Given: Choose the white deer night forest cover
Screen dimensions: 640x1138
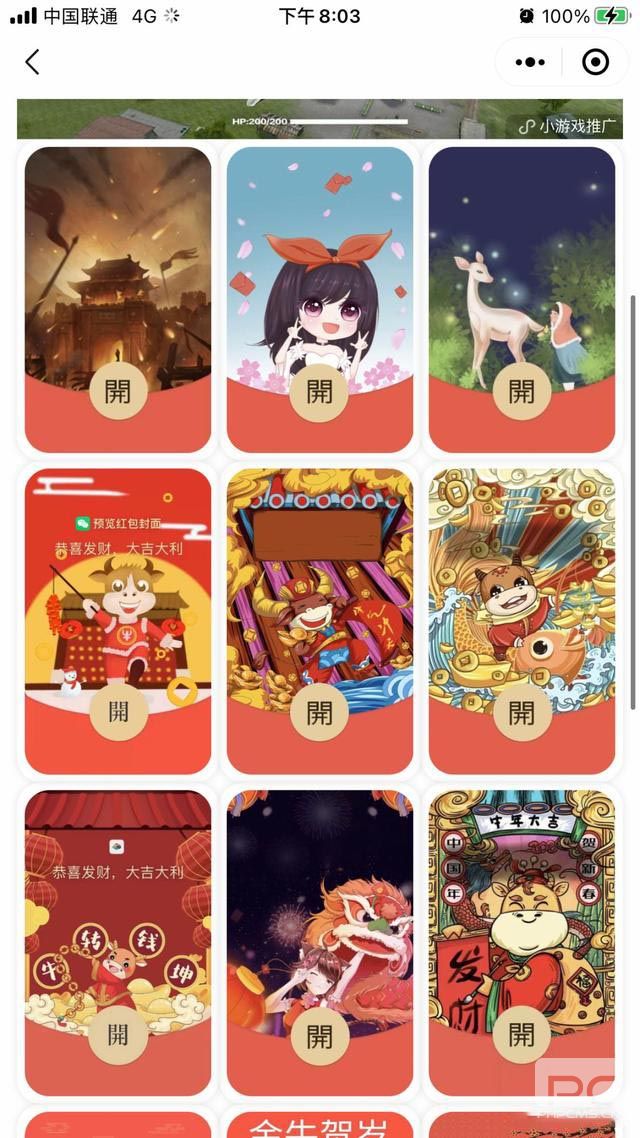Looking at the screenshot, I should 522,300.
